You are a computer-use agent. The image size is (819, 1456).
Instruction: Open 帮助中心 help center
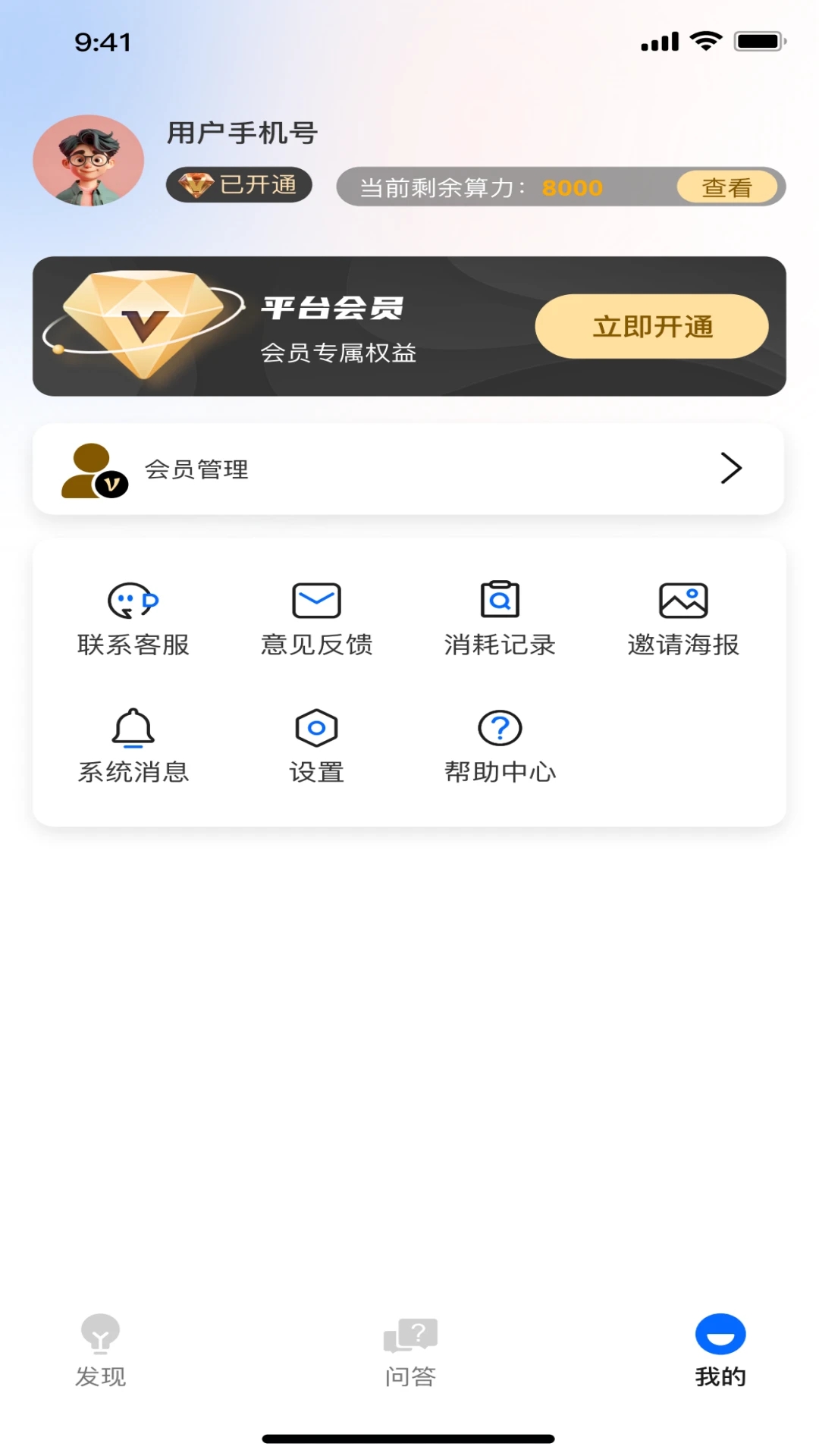tap(500, 745)
